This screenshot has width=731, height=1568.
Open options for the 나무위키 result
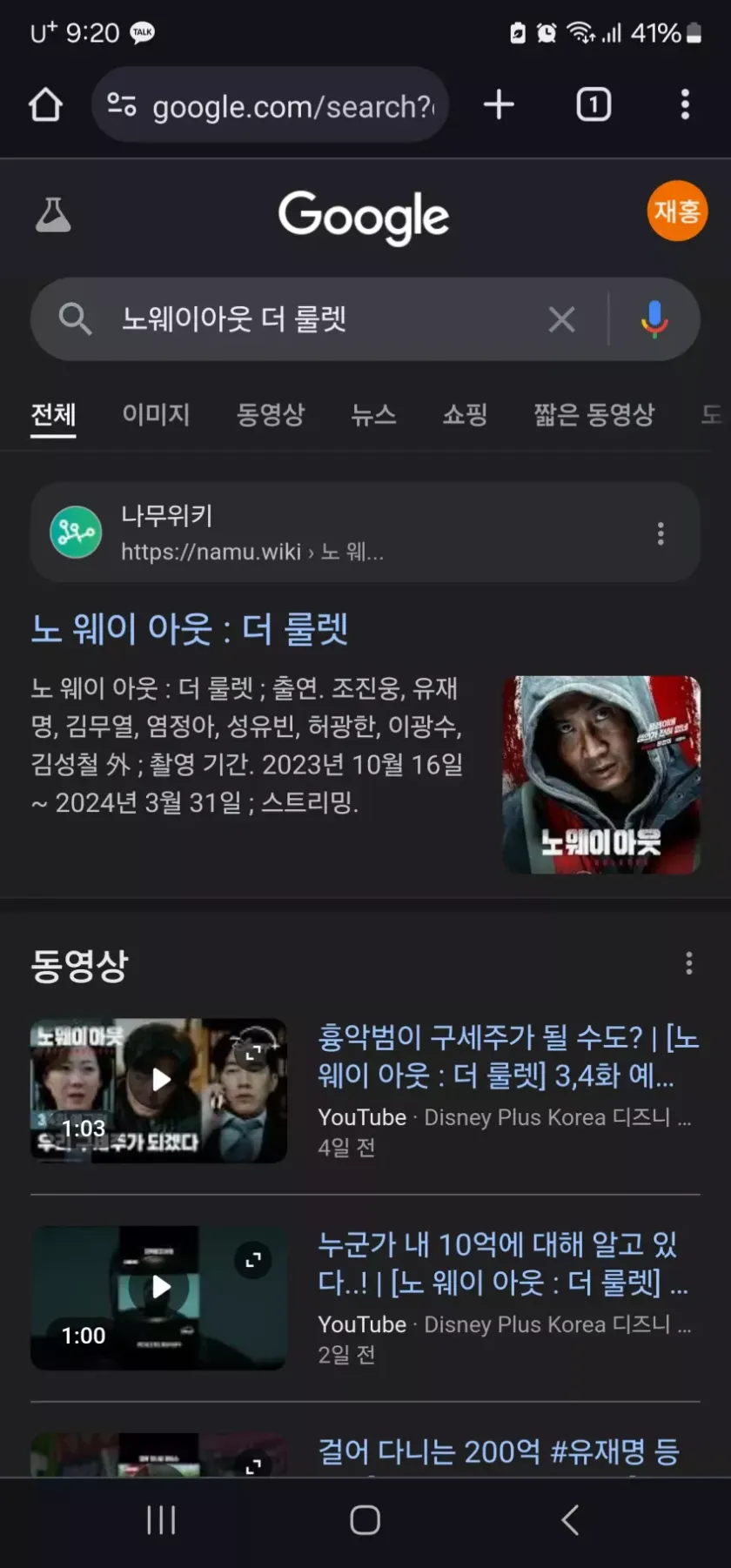coord(661,533)
